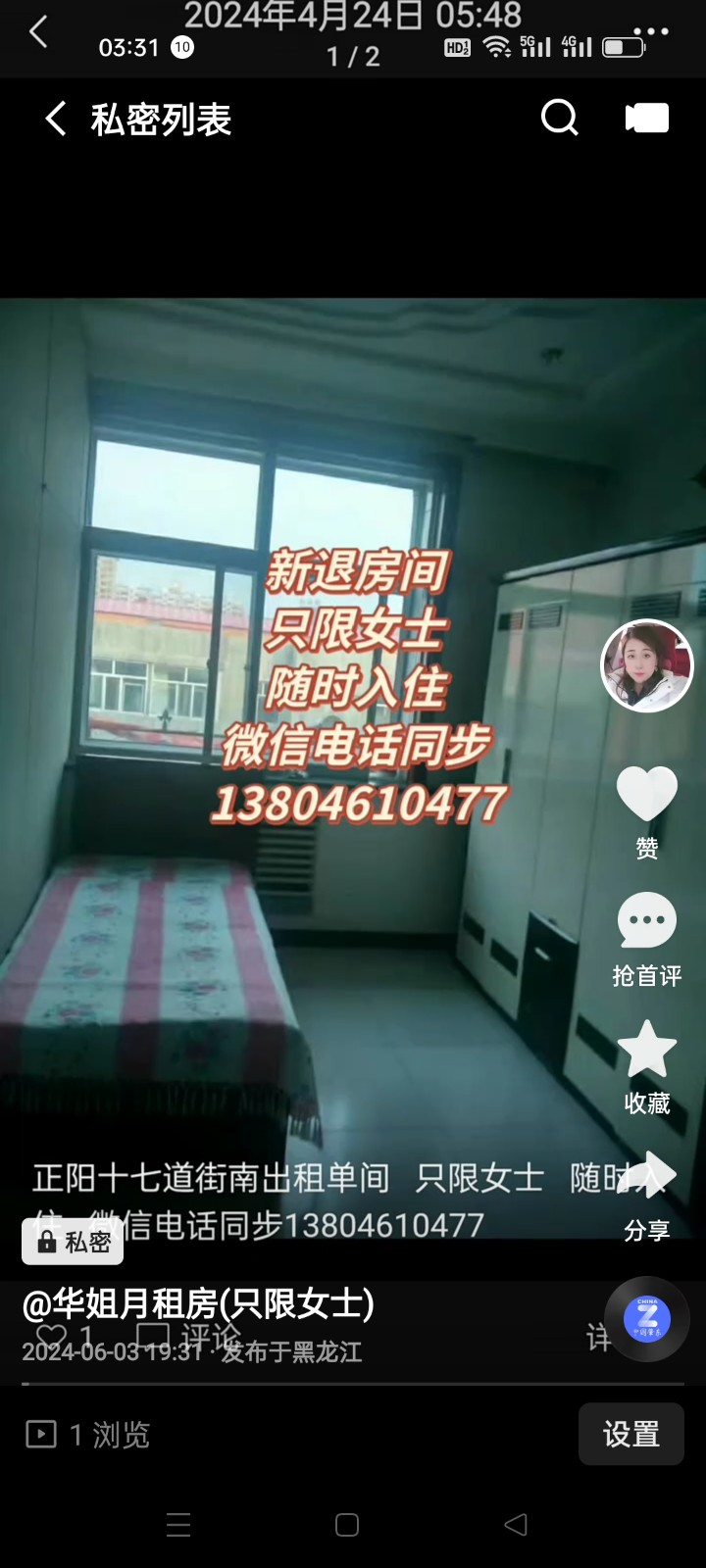The width and height of the screenshot is (706, 1568).
Task: Open the 设置 button
Action: pyautogui.click(x=630, y=1434)
